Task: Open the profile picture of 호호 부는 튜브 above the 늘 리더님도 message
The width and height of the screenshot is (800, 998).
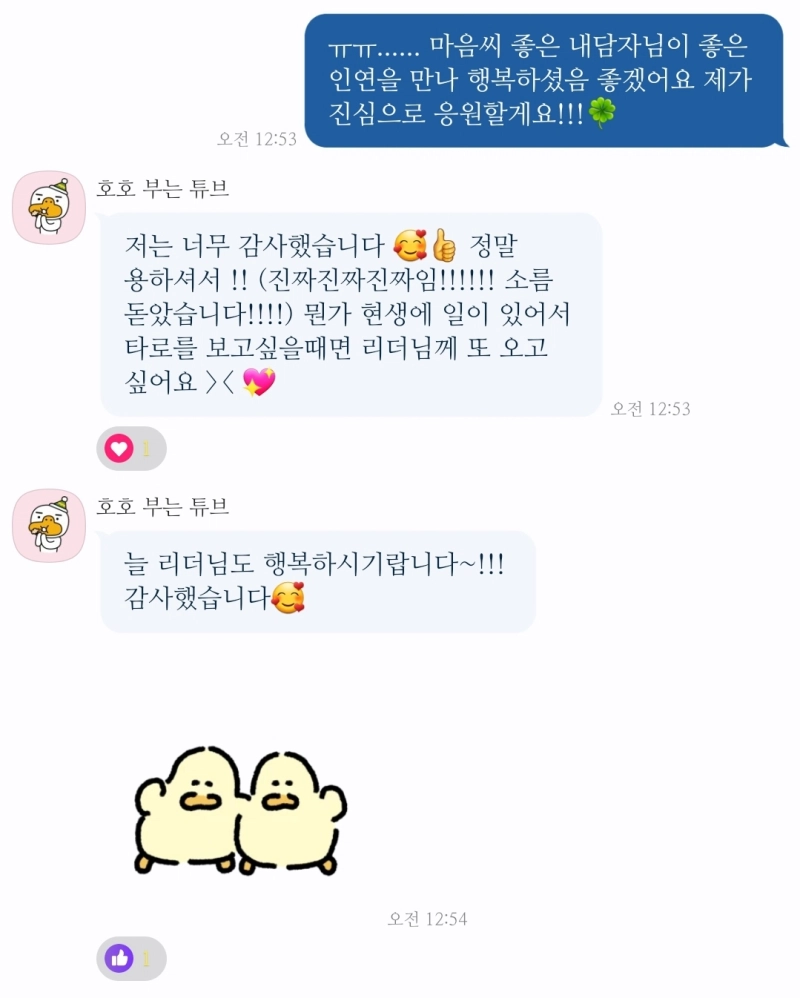Action: tap(49, 526)
